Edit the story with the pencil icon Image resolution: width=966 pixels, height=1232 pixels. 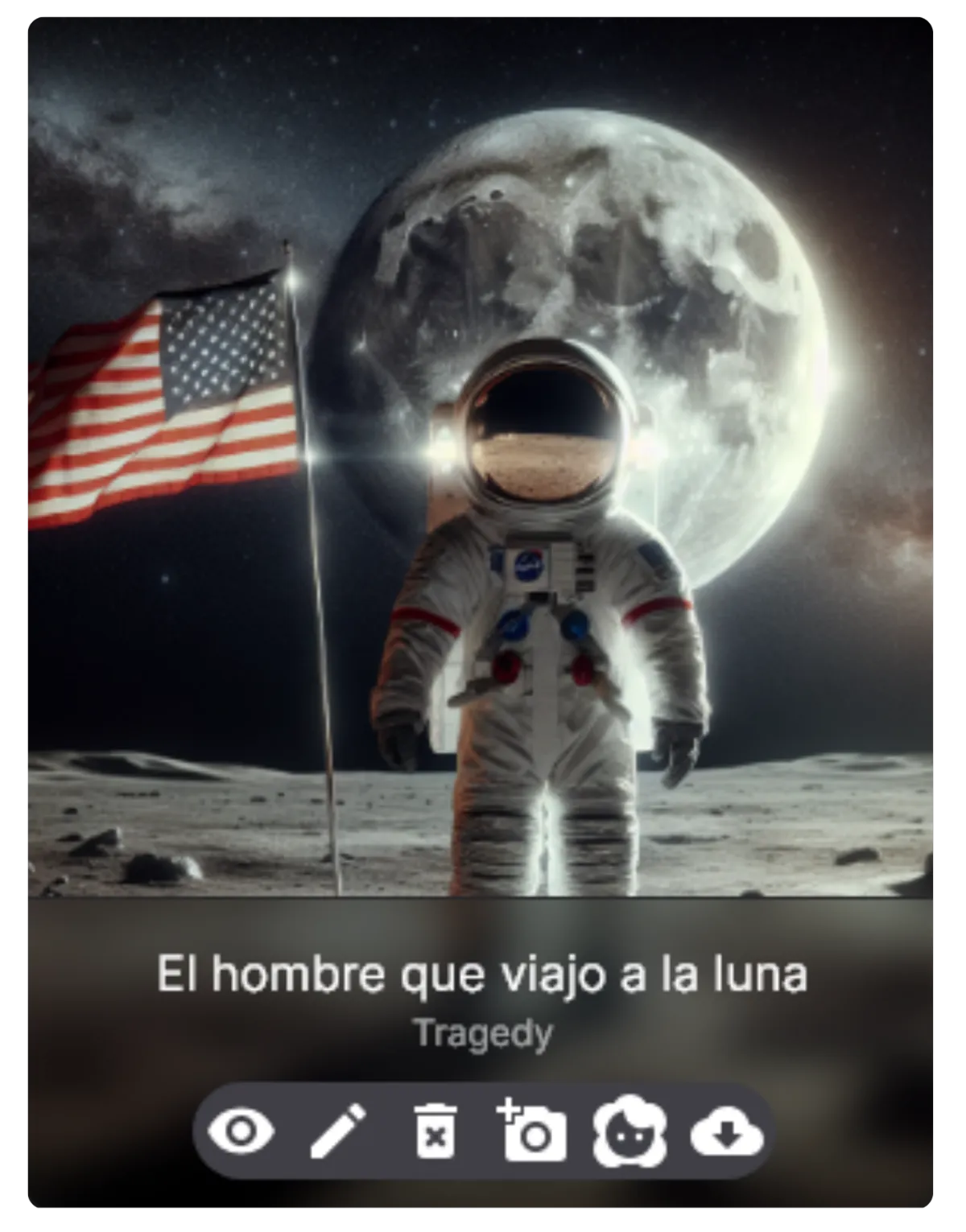(338, 1131)
